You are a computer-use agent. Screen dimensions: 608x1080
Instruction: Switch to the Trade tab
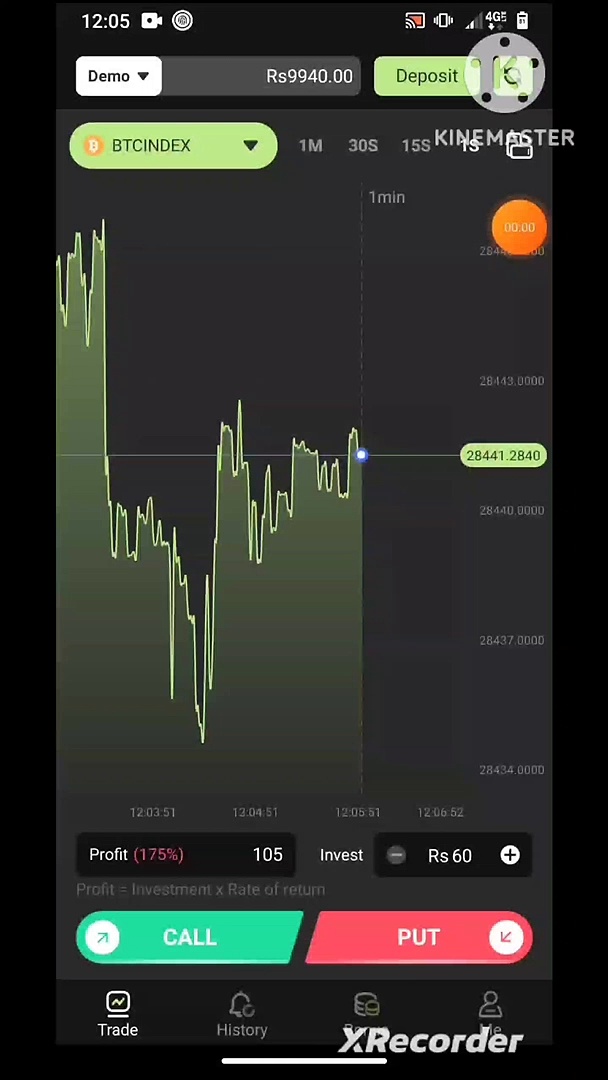click(x=118, y=1014)
